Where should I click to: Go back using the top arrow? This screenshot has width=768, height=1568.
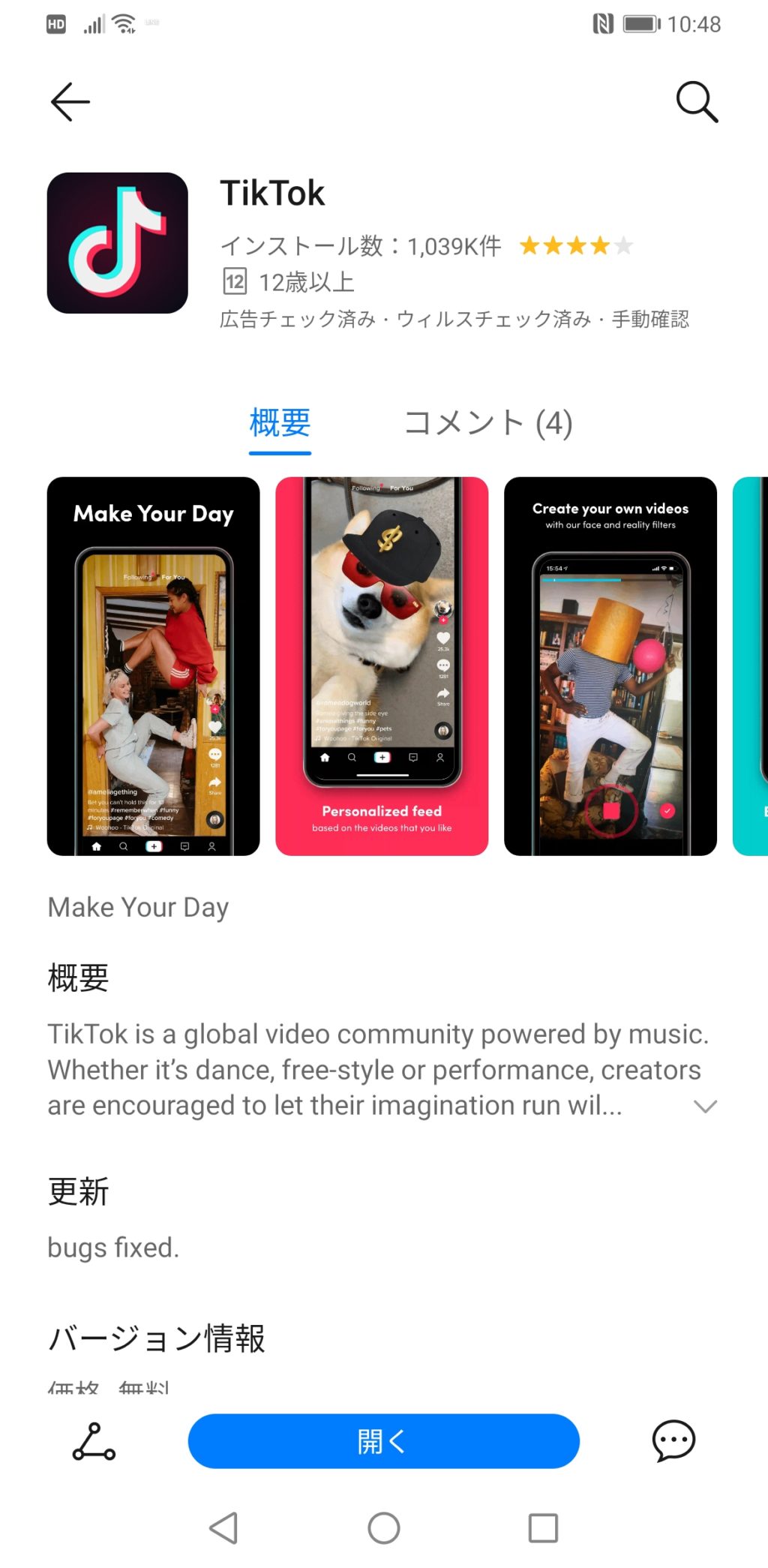pyautogui.click(x=70, y=101)
